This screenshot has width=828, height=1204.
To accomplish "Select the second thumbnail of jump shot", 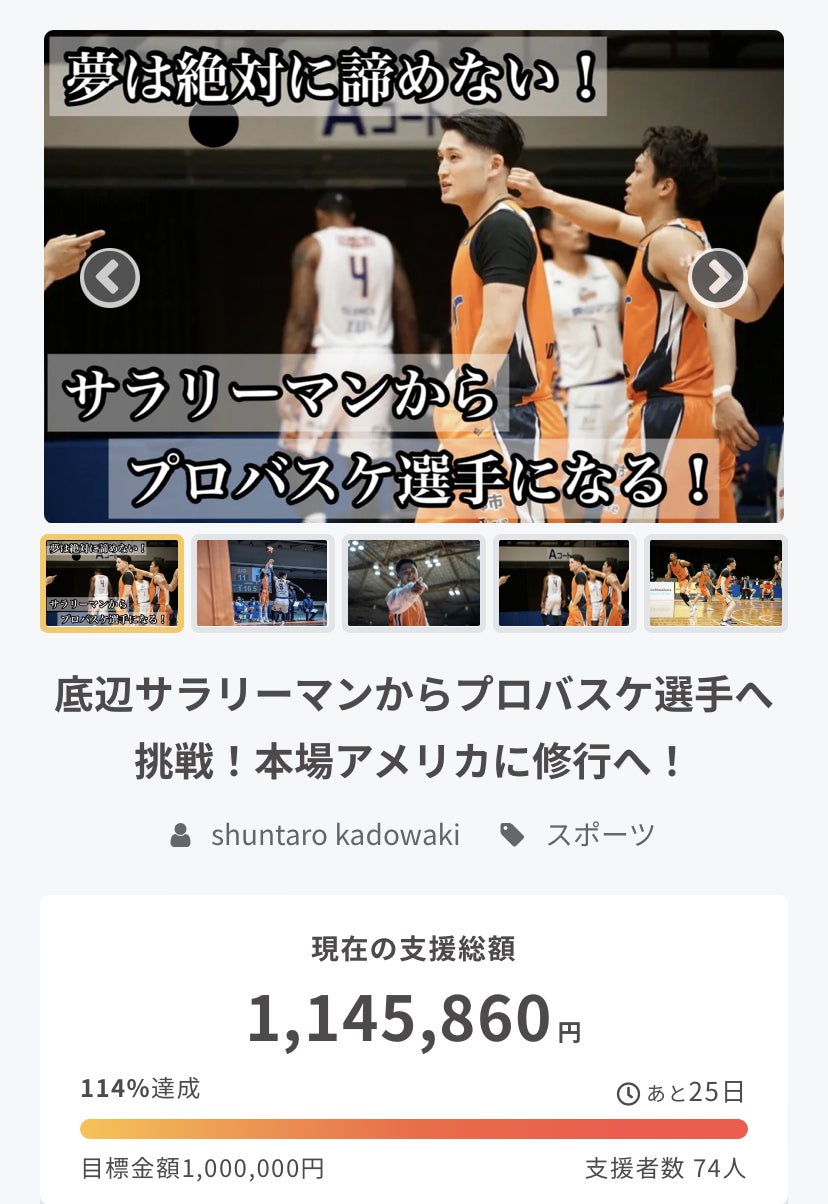I will (x=262, y=584).
